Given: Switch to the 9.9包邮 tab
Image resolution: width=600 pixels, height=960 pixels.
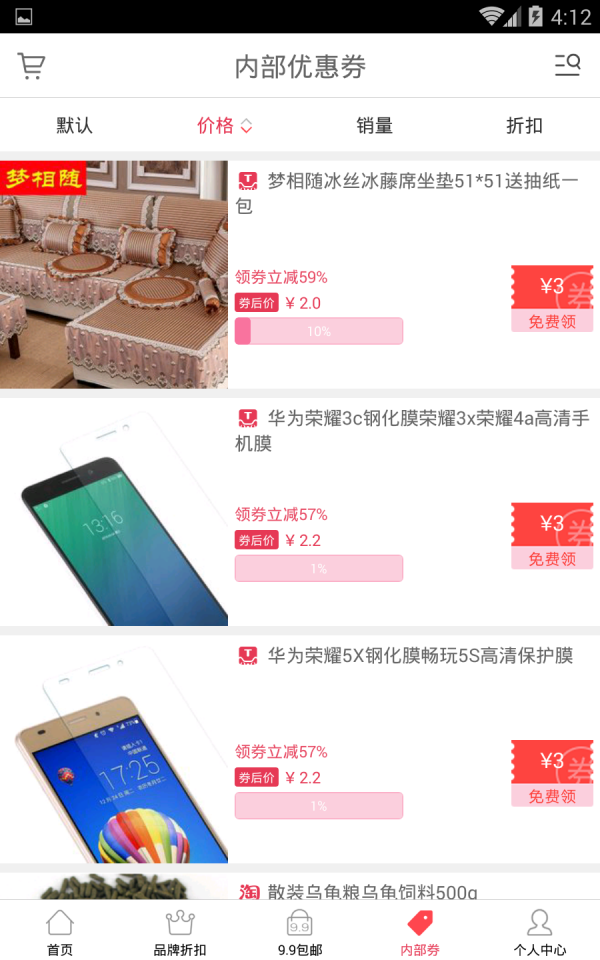Looking at the screenshot, I should 300,932.
